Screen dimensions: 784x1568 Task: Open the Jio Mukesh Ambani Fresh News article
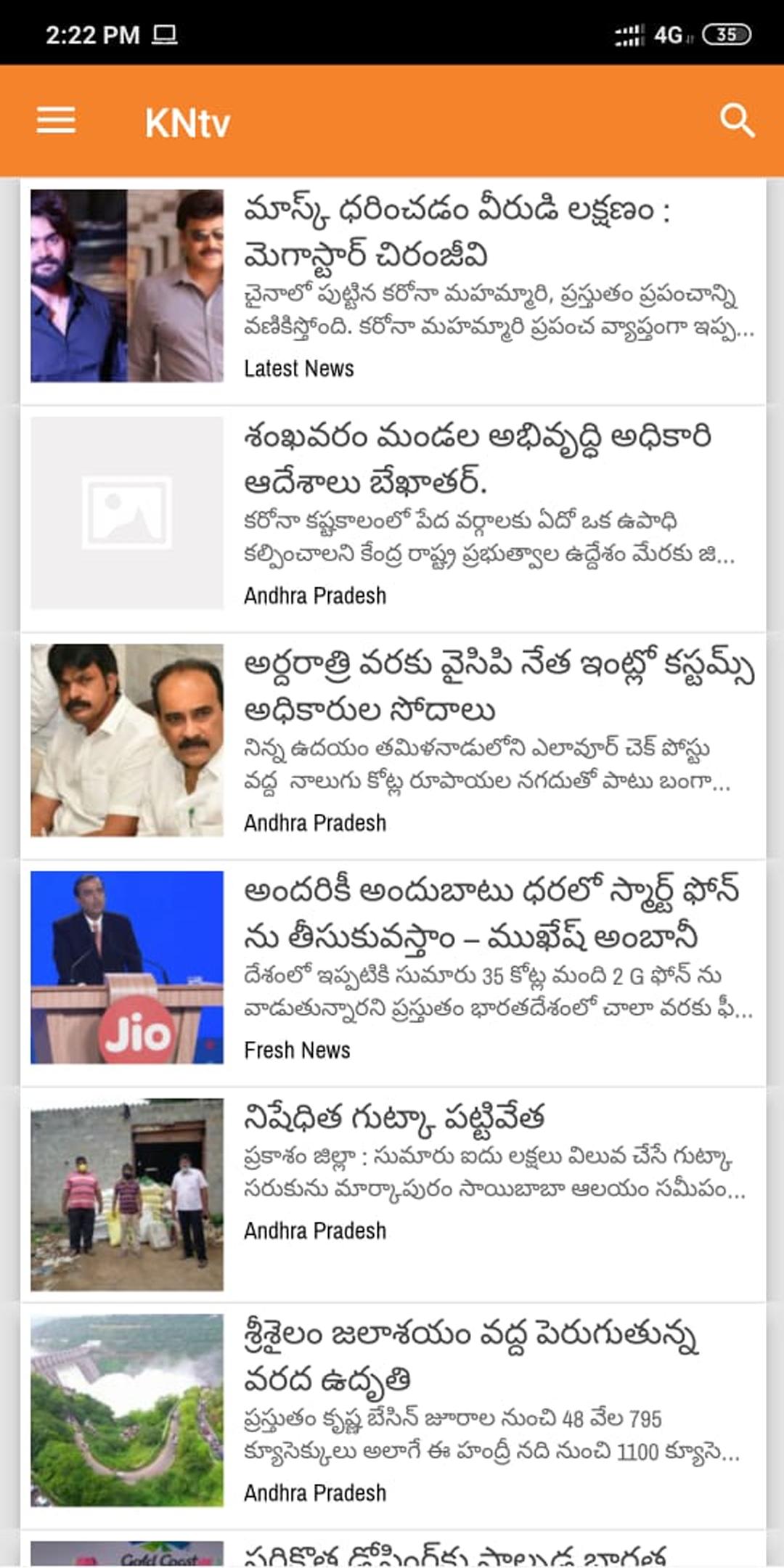tap(393, 973)
